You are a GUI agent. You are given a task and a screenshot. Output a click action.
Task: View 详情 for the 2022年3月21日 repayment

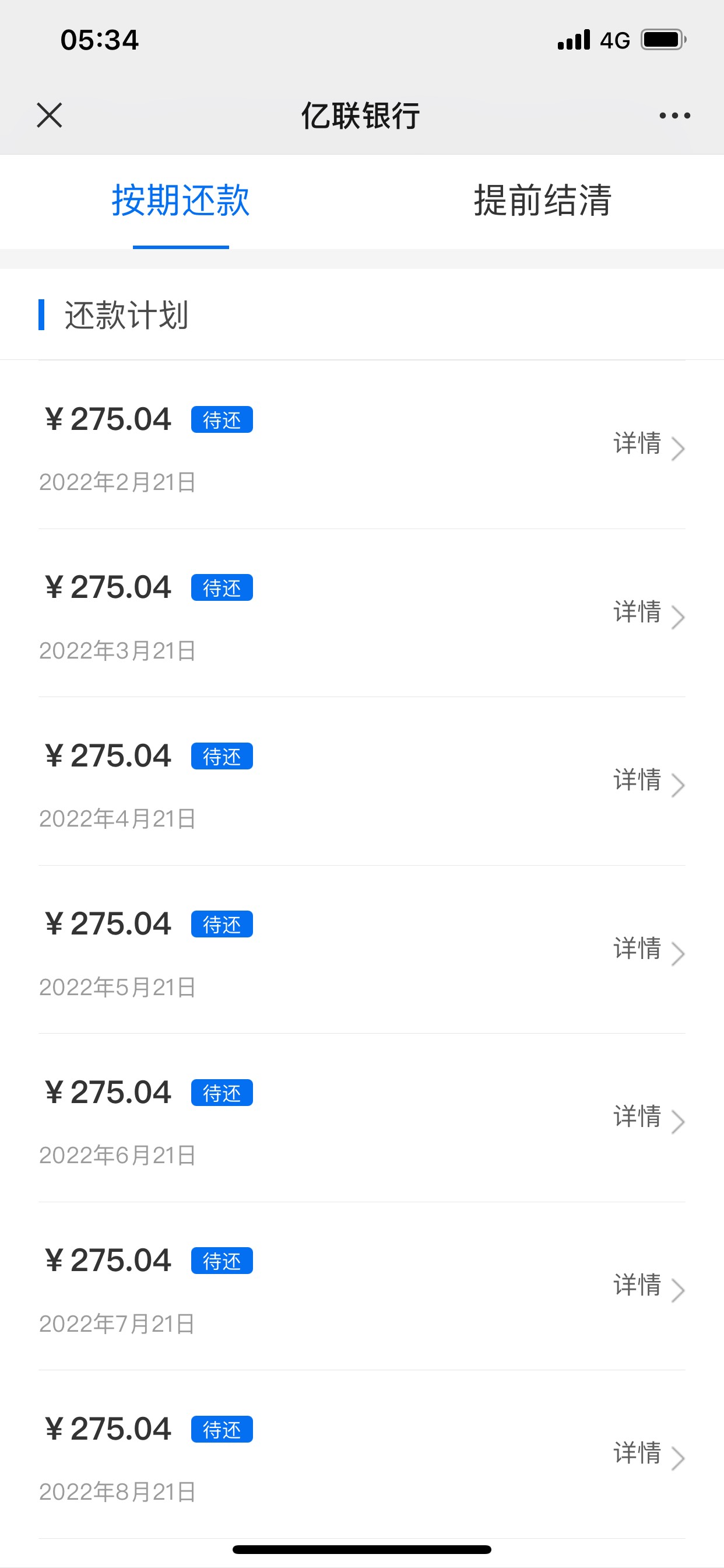[x=649, y=613]
